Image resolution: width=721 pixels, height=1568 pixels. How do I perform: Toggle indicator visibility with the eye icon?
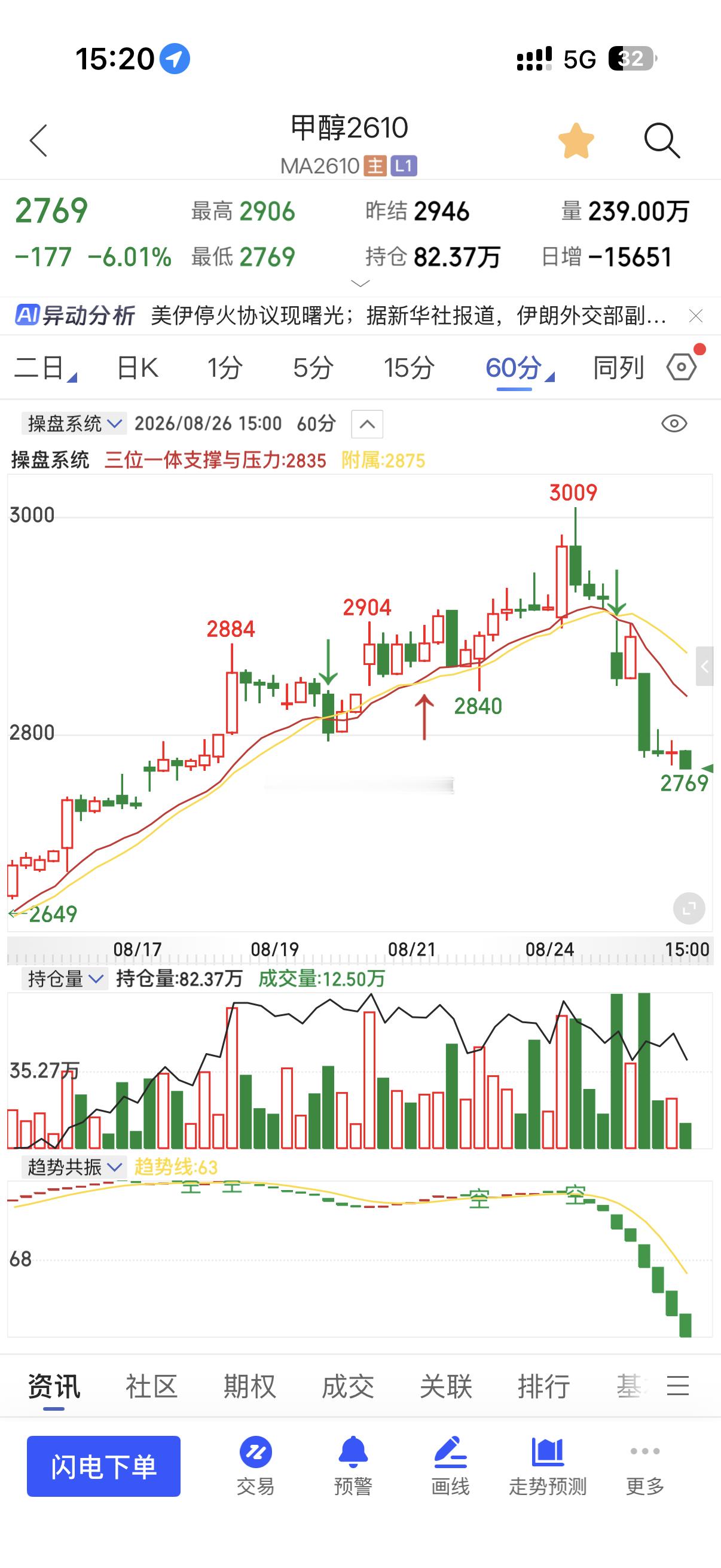pyautogui.click(x=674, y=423)
